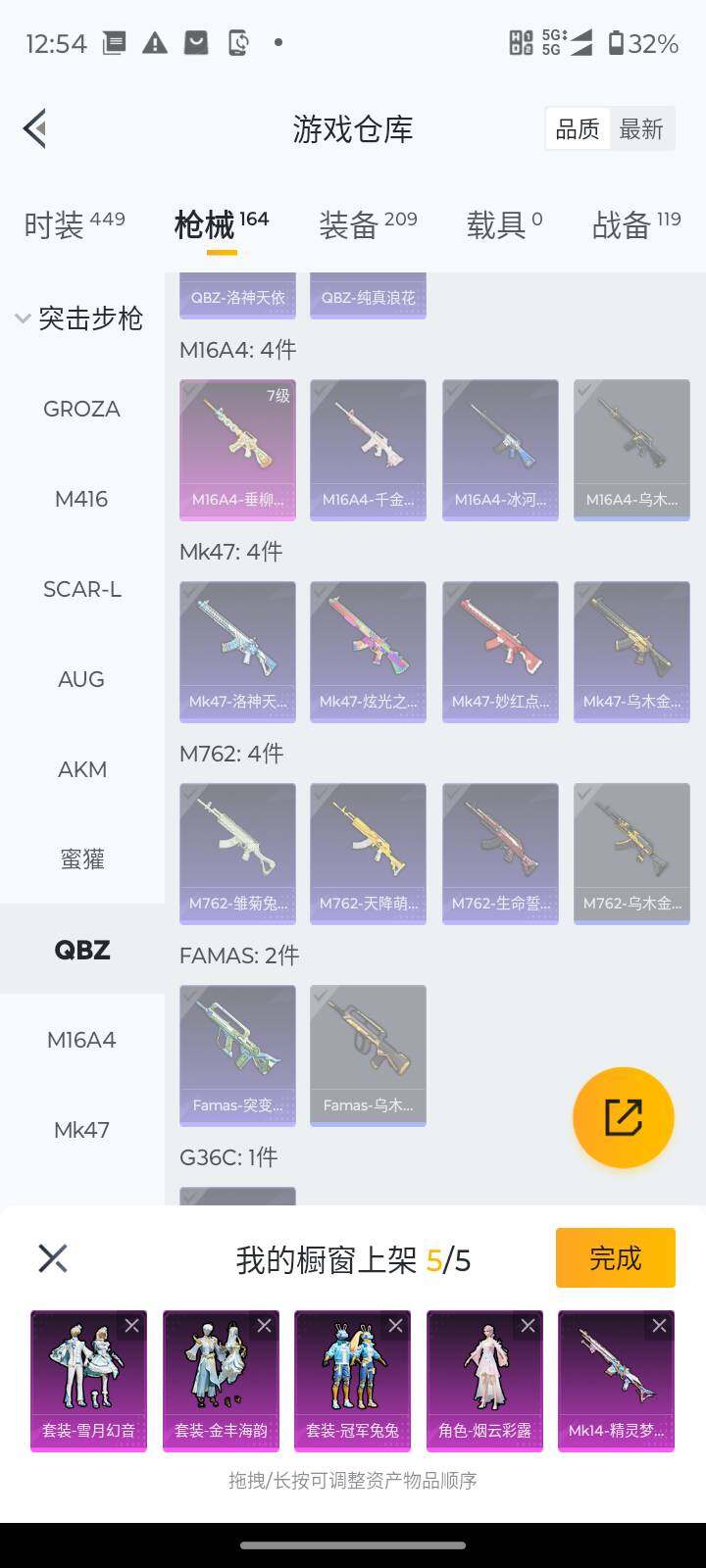The image size is (706, 1568).
Task: Choose SCAR-L in the sidebar
Action: (81, 589)
